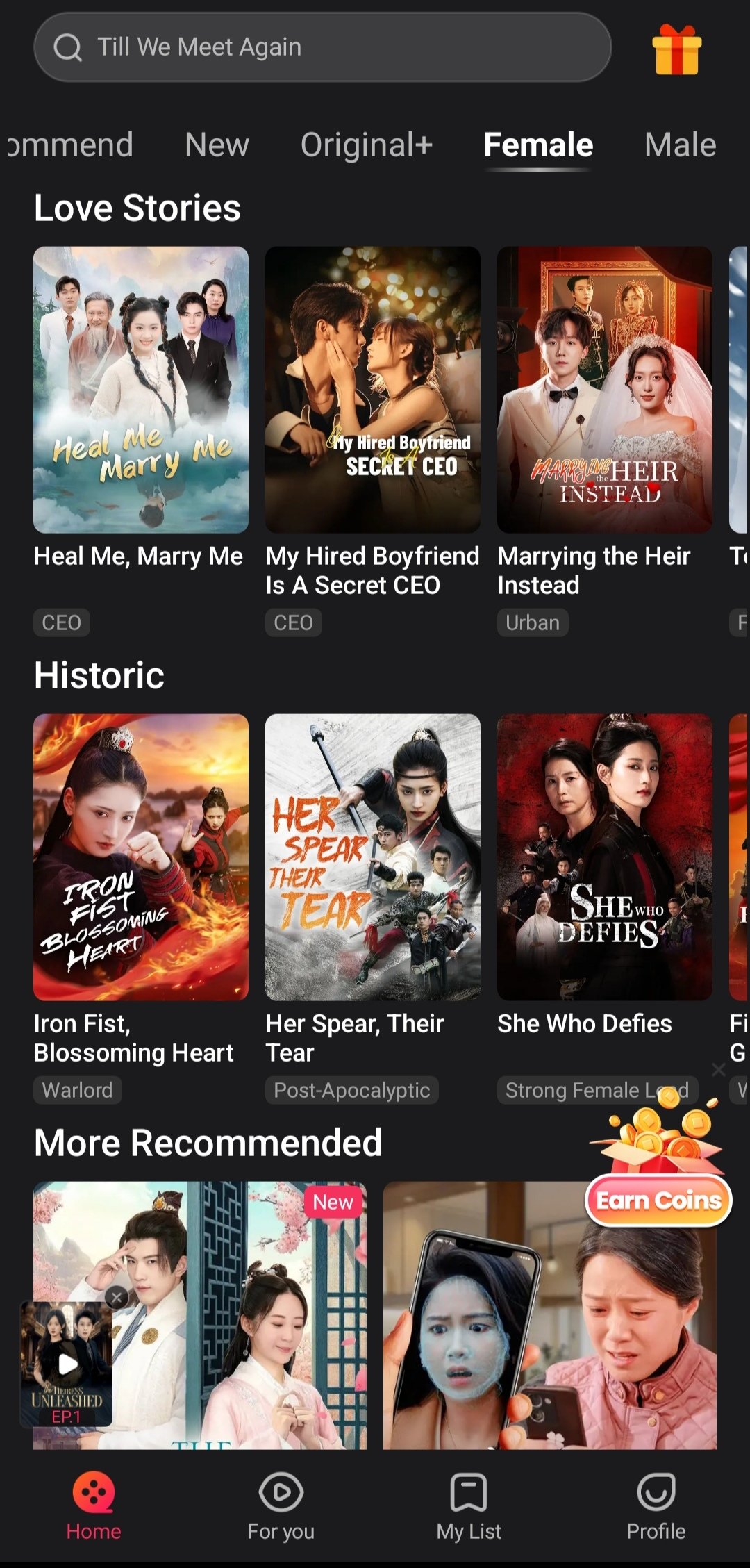Screen dimensions: 750x1568
Task: Open Heal Me, Marry Me drama
Action: click(141, 390)
